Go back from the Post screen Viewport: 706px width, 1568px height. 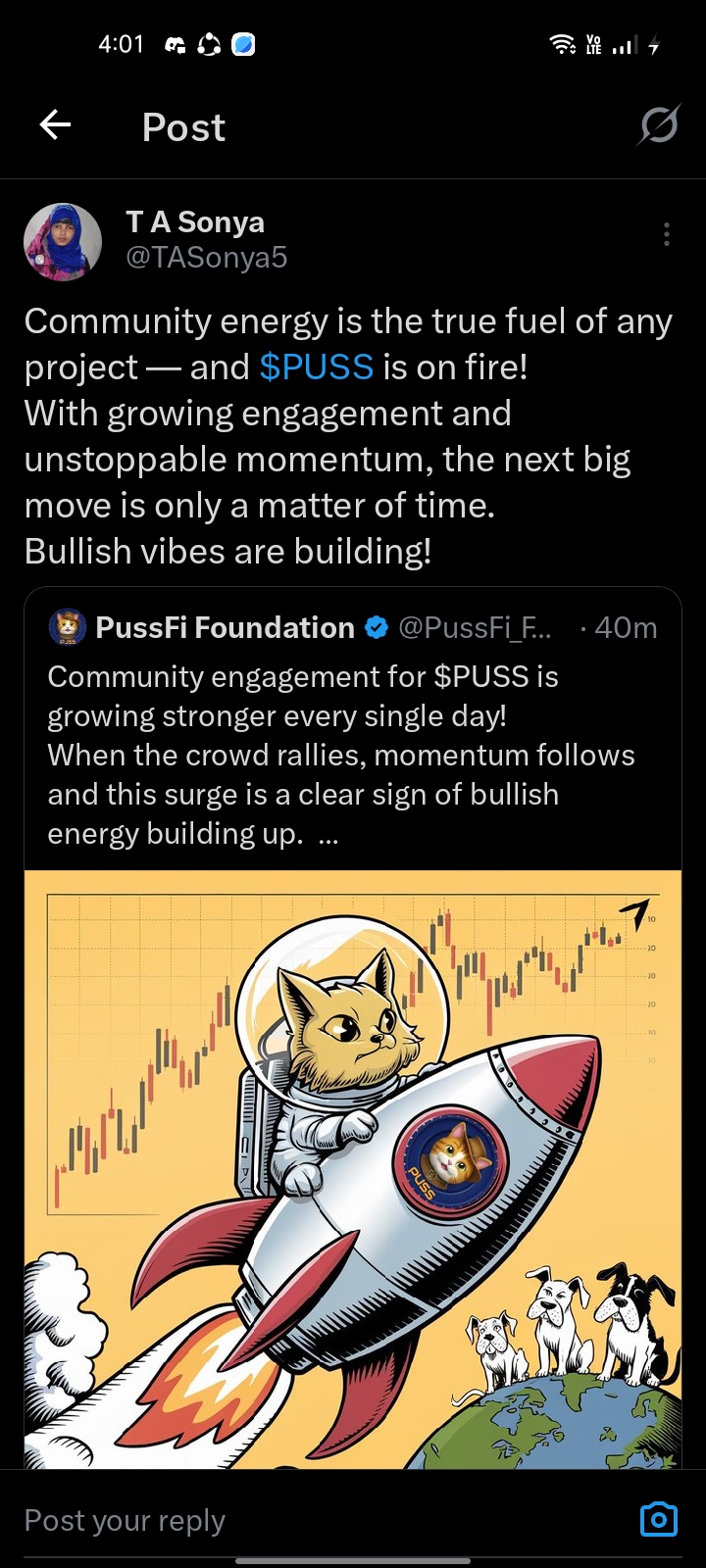56,125
